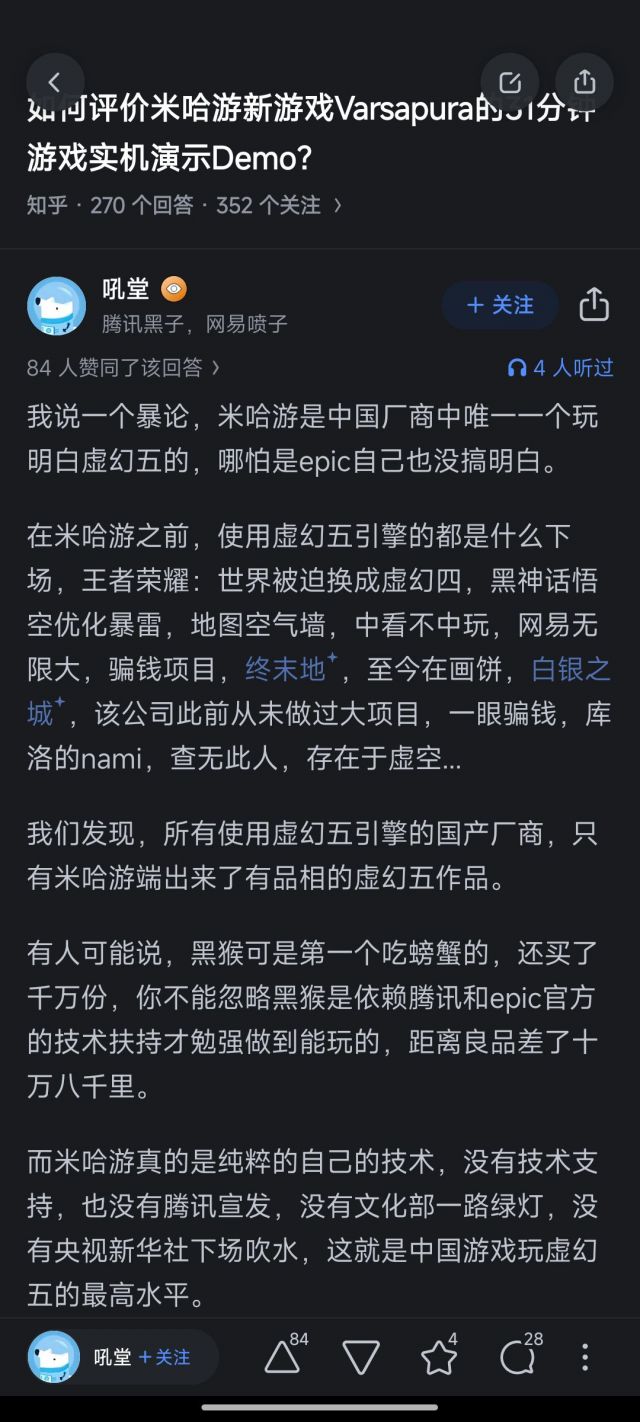Open the more options menu

pyautogui.click(x=585, y=1357)
